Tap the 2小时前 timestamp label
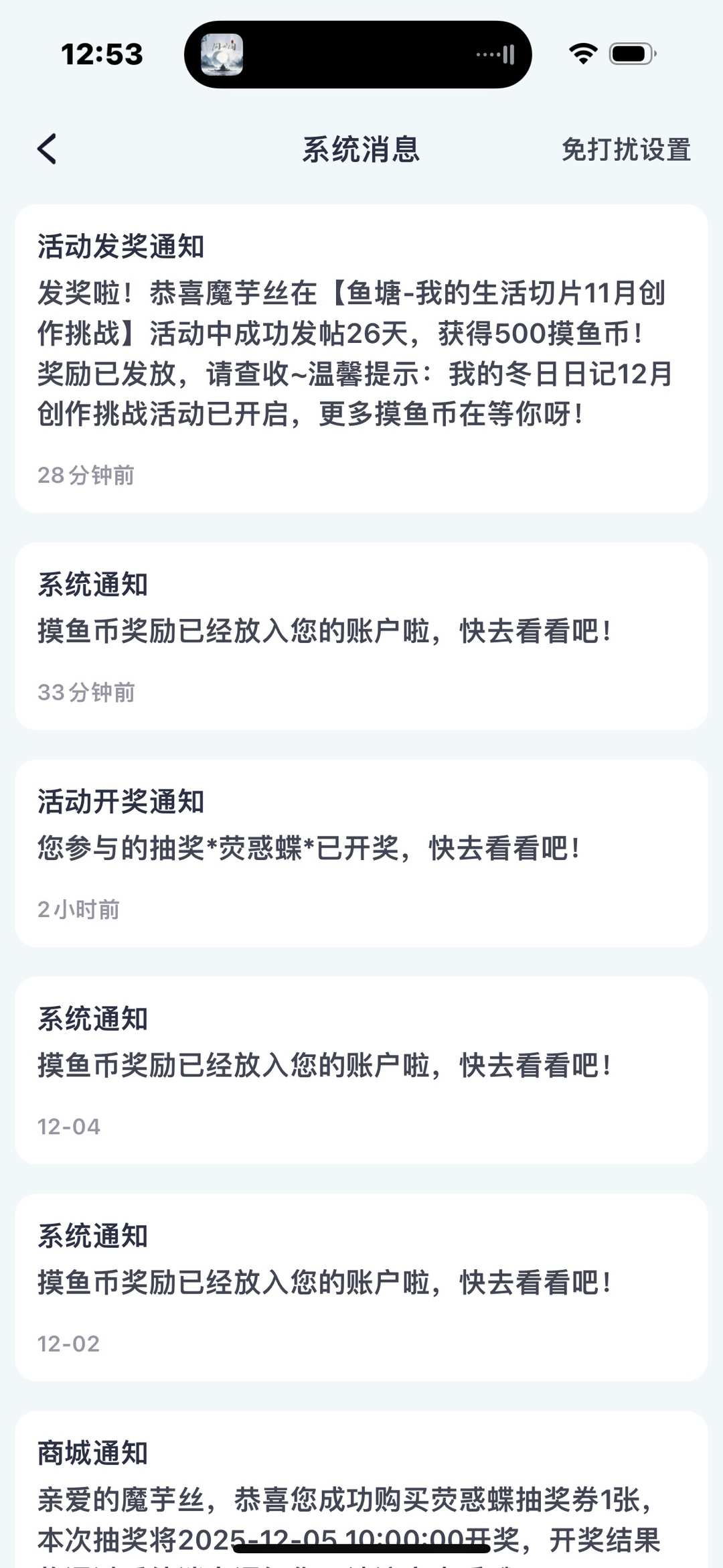This screenshot has height=1568, width=723. (x=79, y=909)
